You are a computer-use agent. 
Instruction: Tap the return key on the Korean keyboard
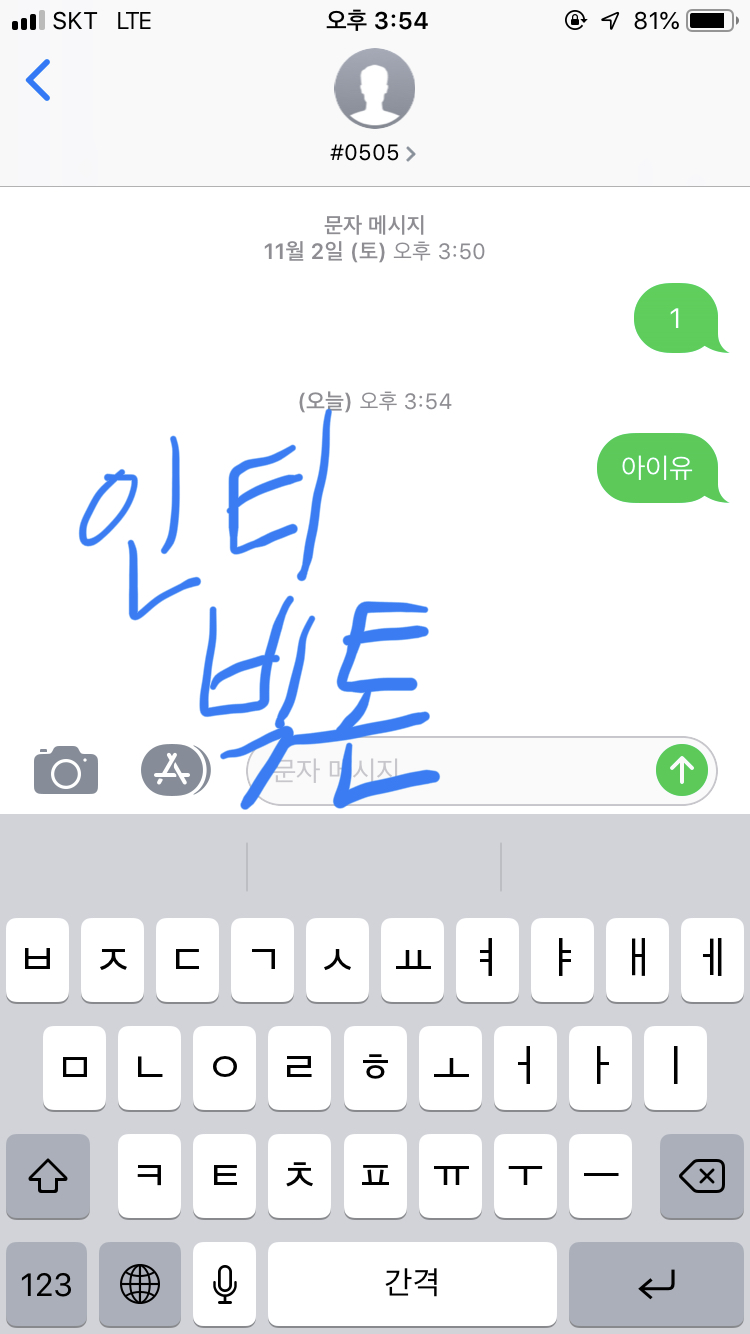pyautogui.click(x=655, y=1283)
